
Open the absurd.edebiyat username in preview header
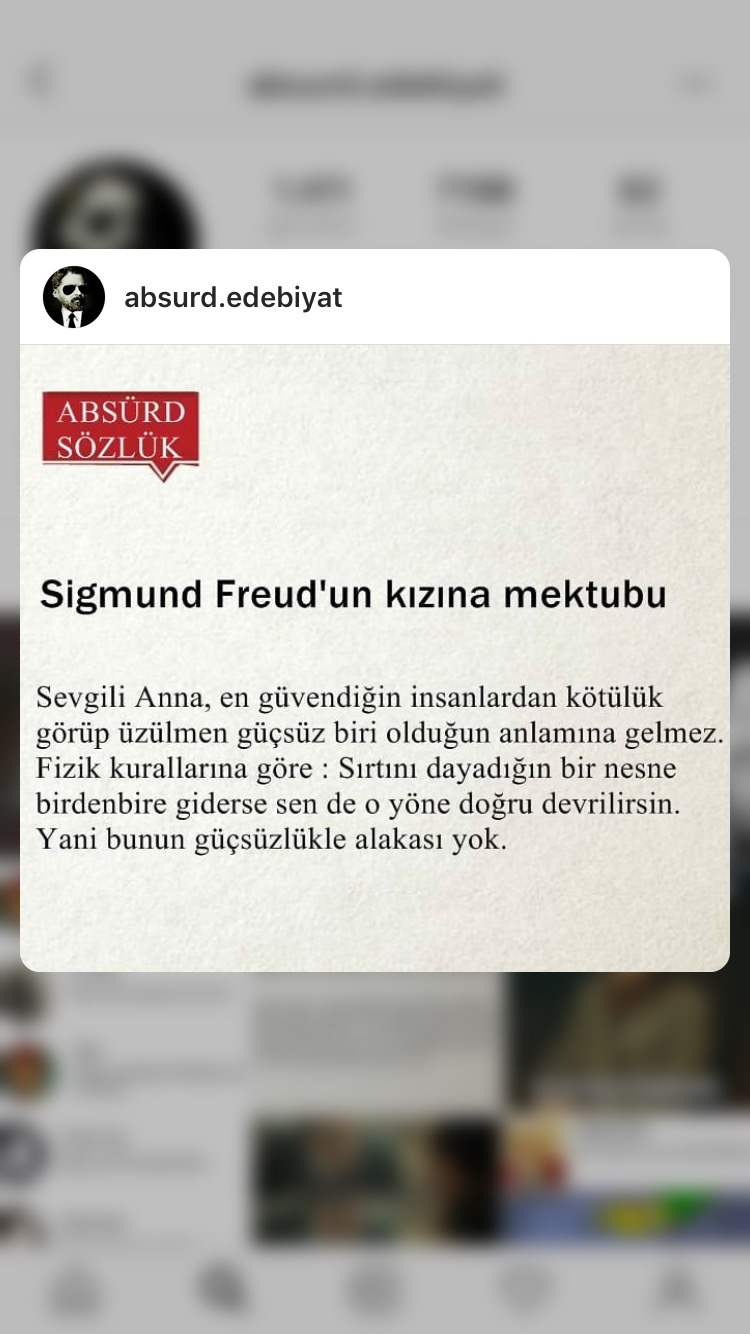tap(233, 298)
